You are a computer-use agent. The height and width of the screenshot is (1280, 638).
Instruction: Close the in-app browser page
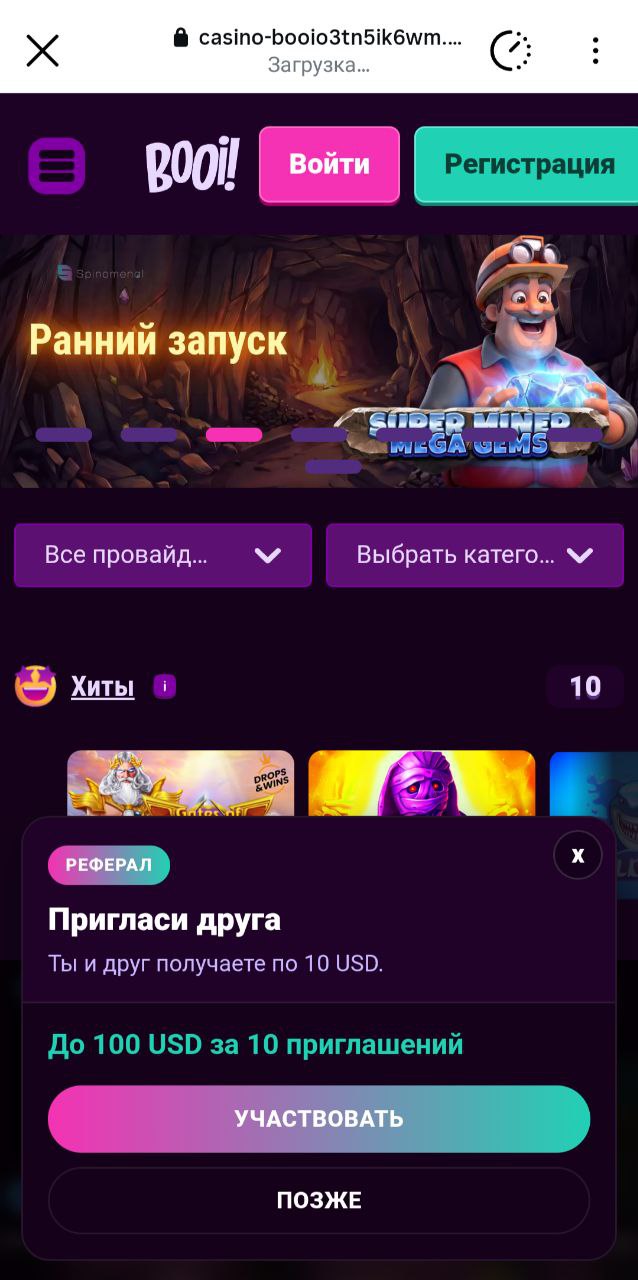(x=42, y=50)
